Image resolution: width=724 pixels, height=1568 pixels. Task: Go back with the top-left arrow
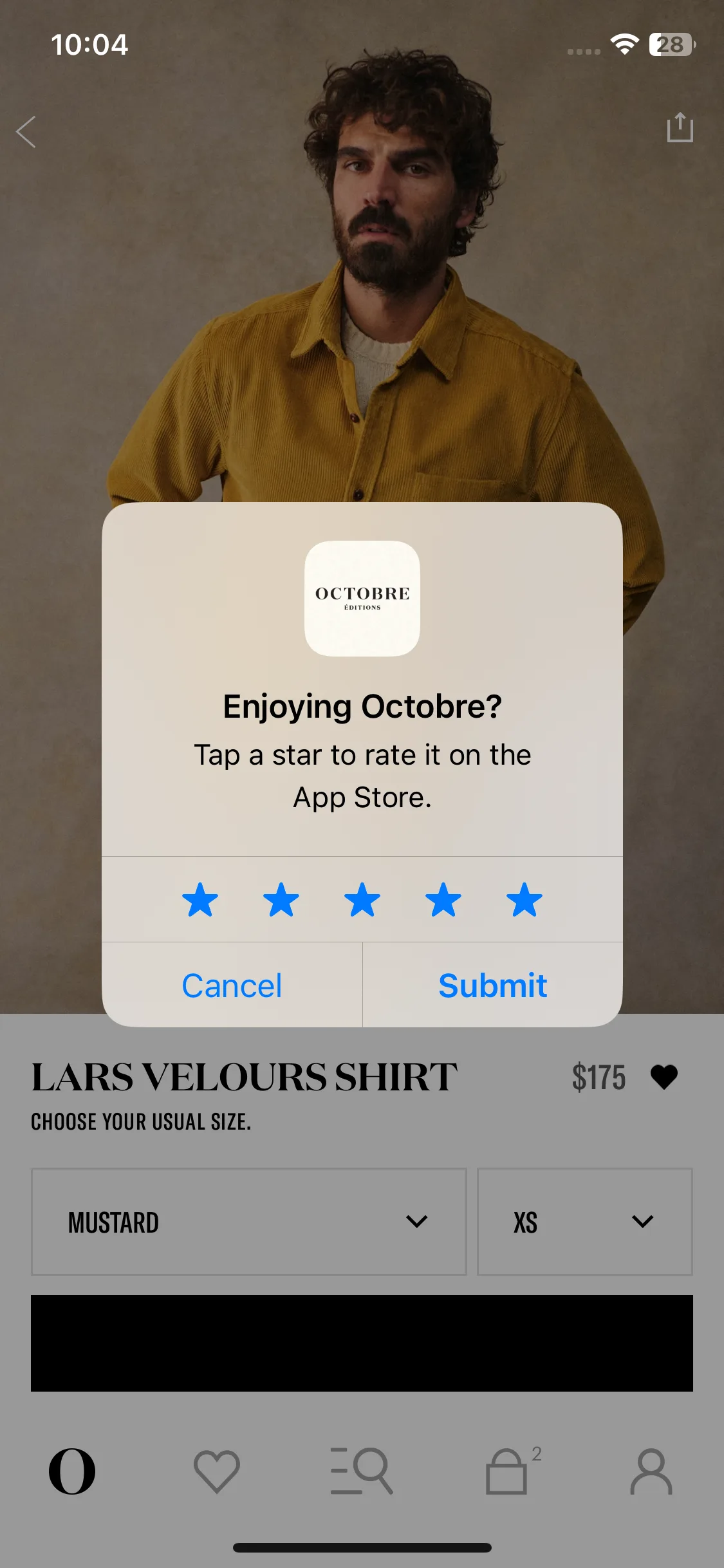click(26, 132)
